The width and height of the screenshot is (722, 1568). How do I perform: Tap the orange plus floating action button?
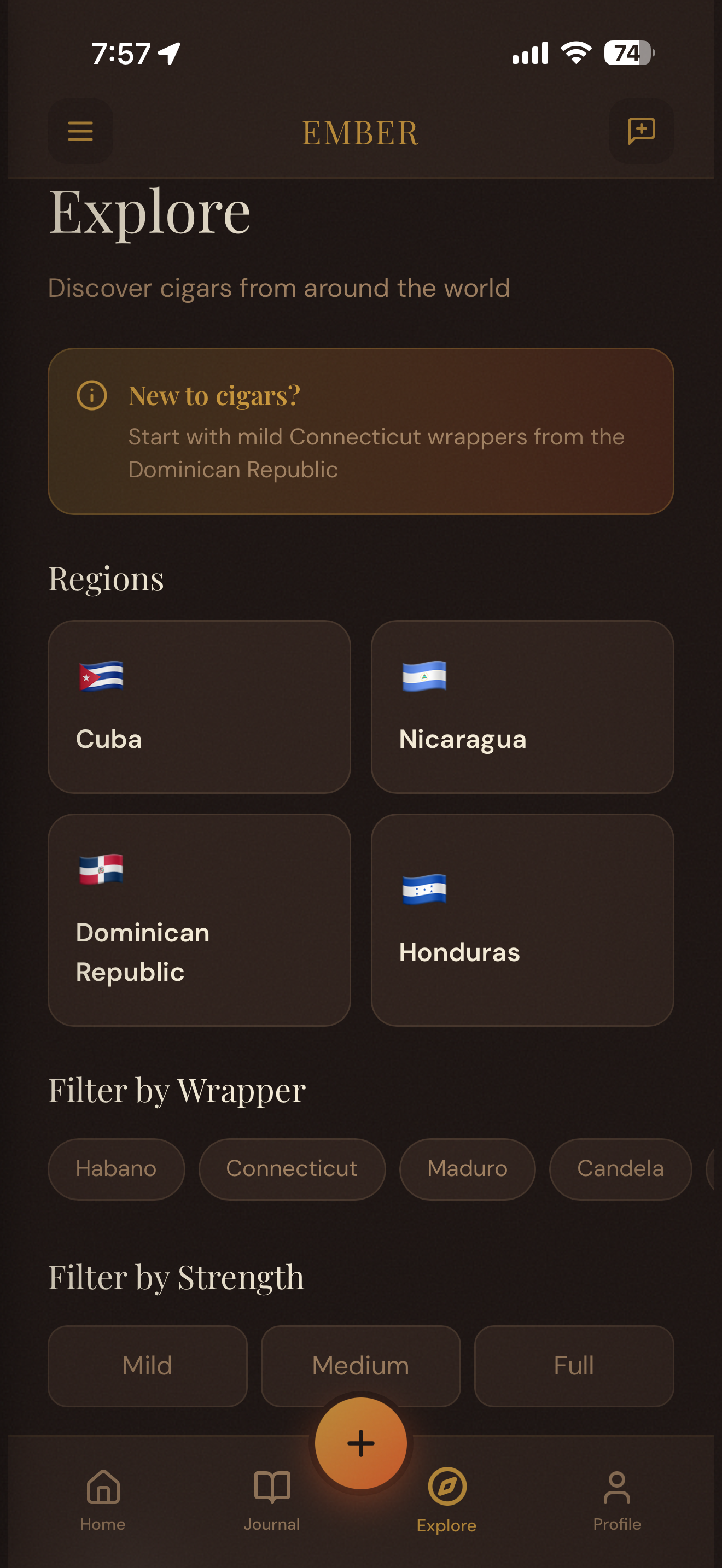[x=361, y=1443]
